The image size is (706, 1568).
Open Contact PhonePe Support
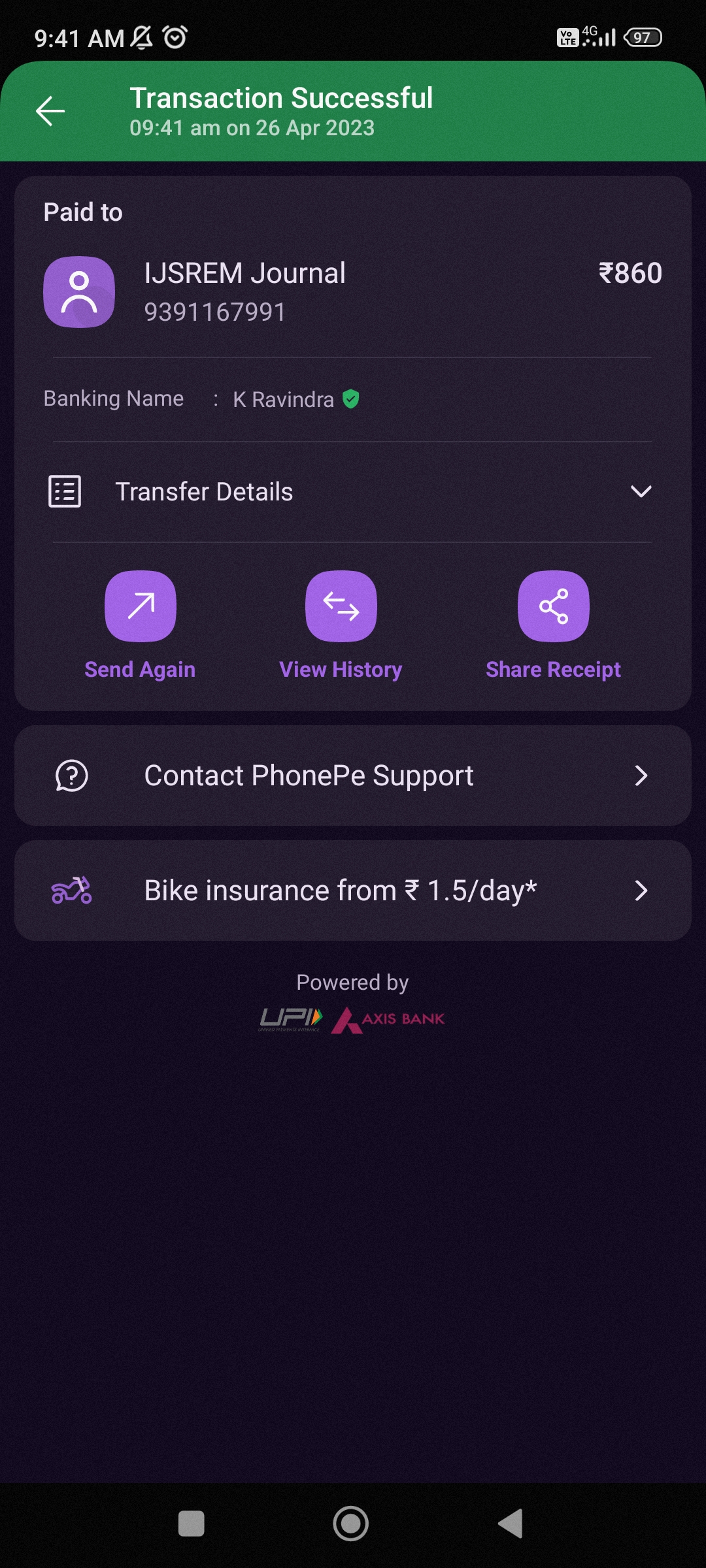[x=352, y=776]
